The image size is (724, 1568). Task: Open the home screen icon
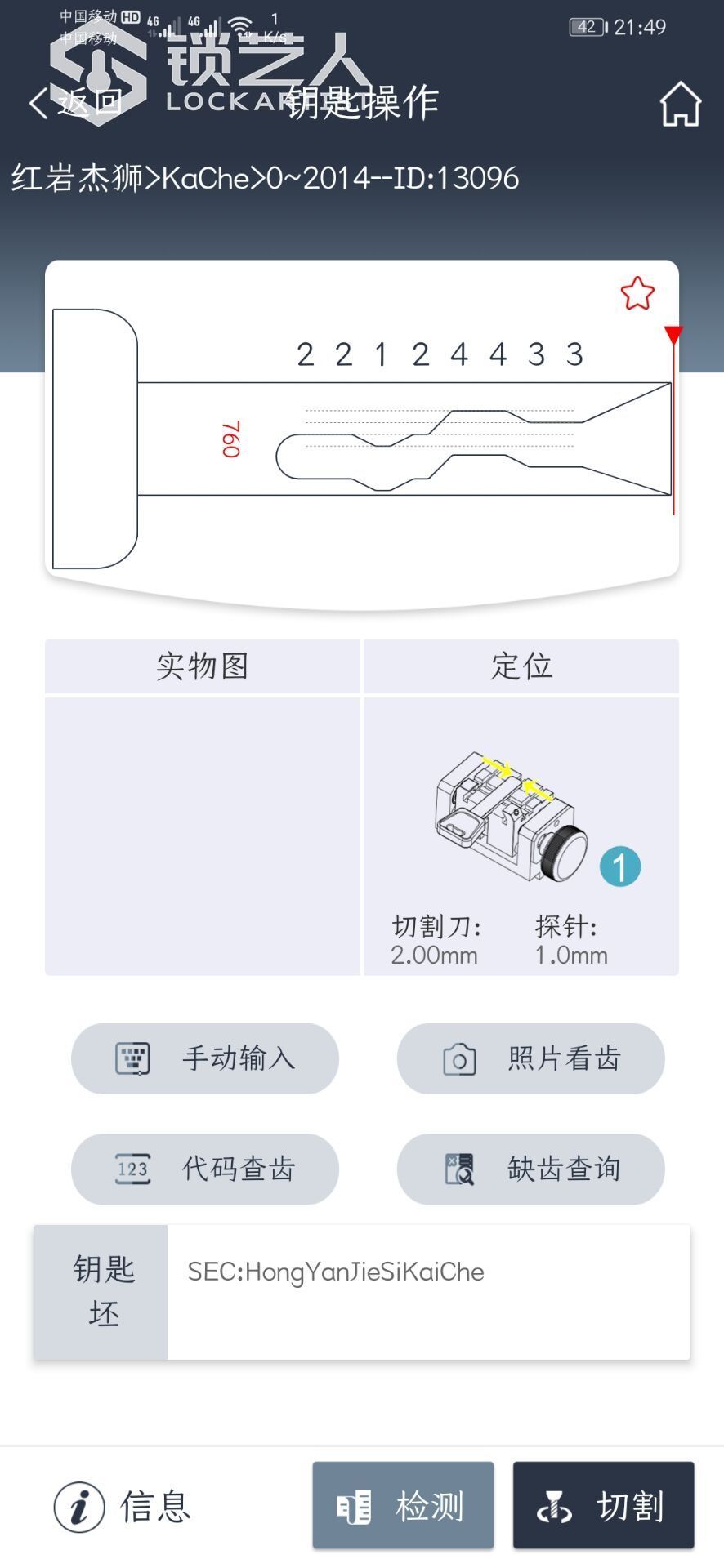pos(680,105)
